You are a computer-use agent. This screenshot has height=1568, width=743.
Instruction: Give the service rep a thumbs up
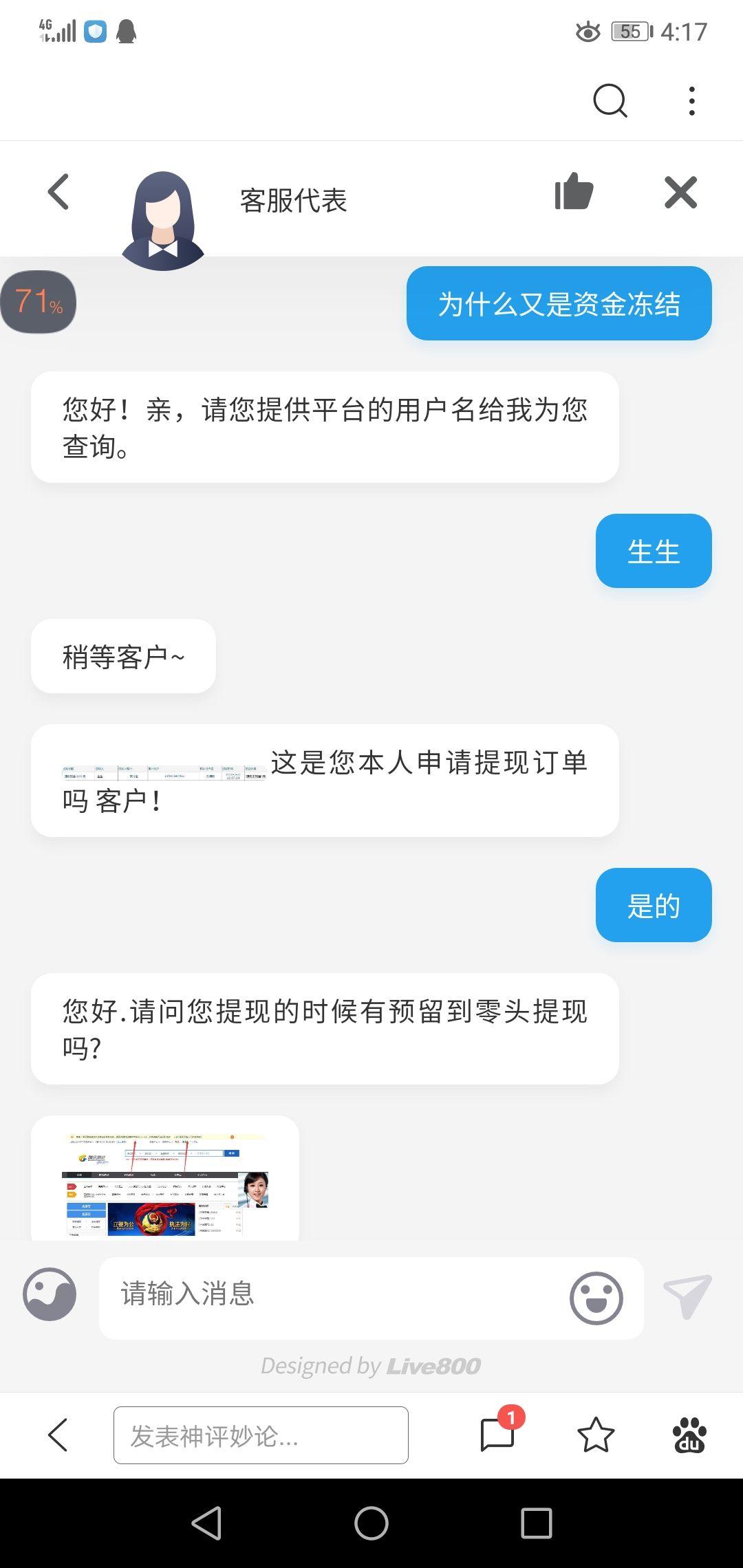click(x=574, y=192)
